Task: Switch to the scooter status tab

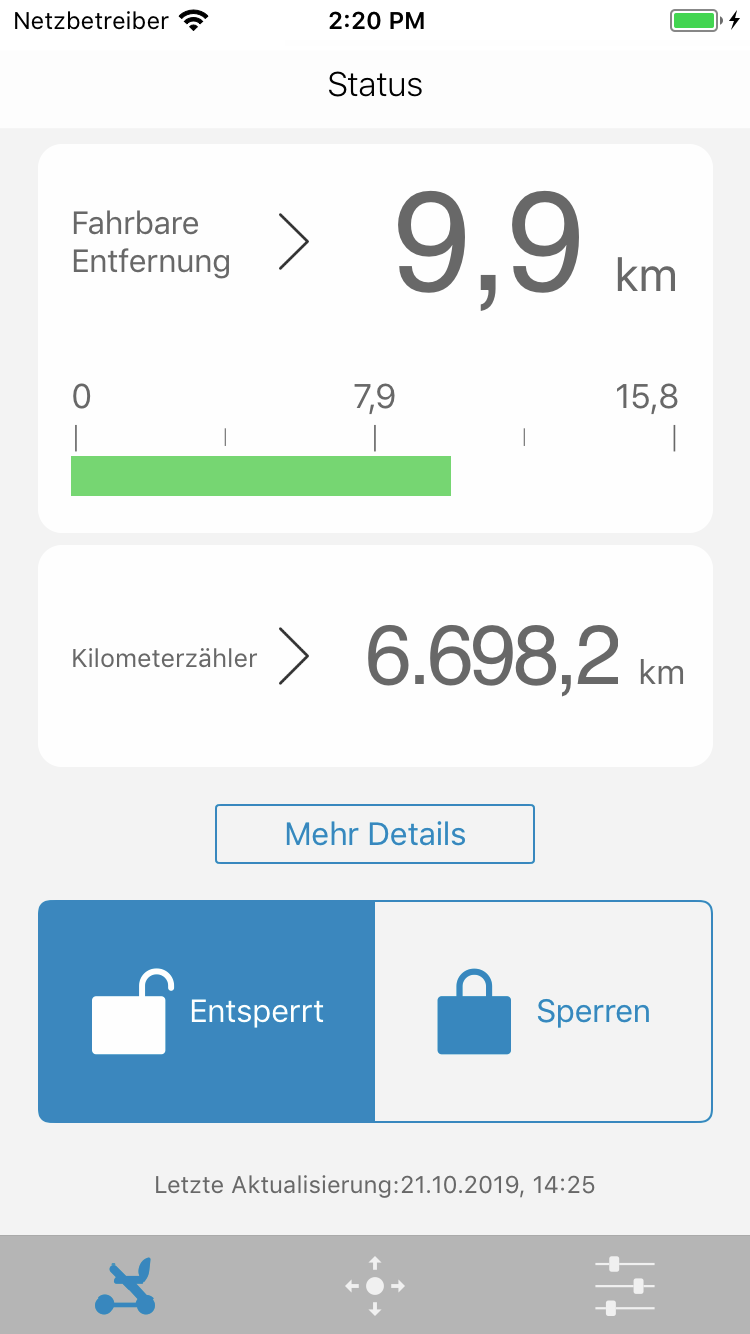Action: (x=125, y=1285)
